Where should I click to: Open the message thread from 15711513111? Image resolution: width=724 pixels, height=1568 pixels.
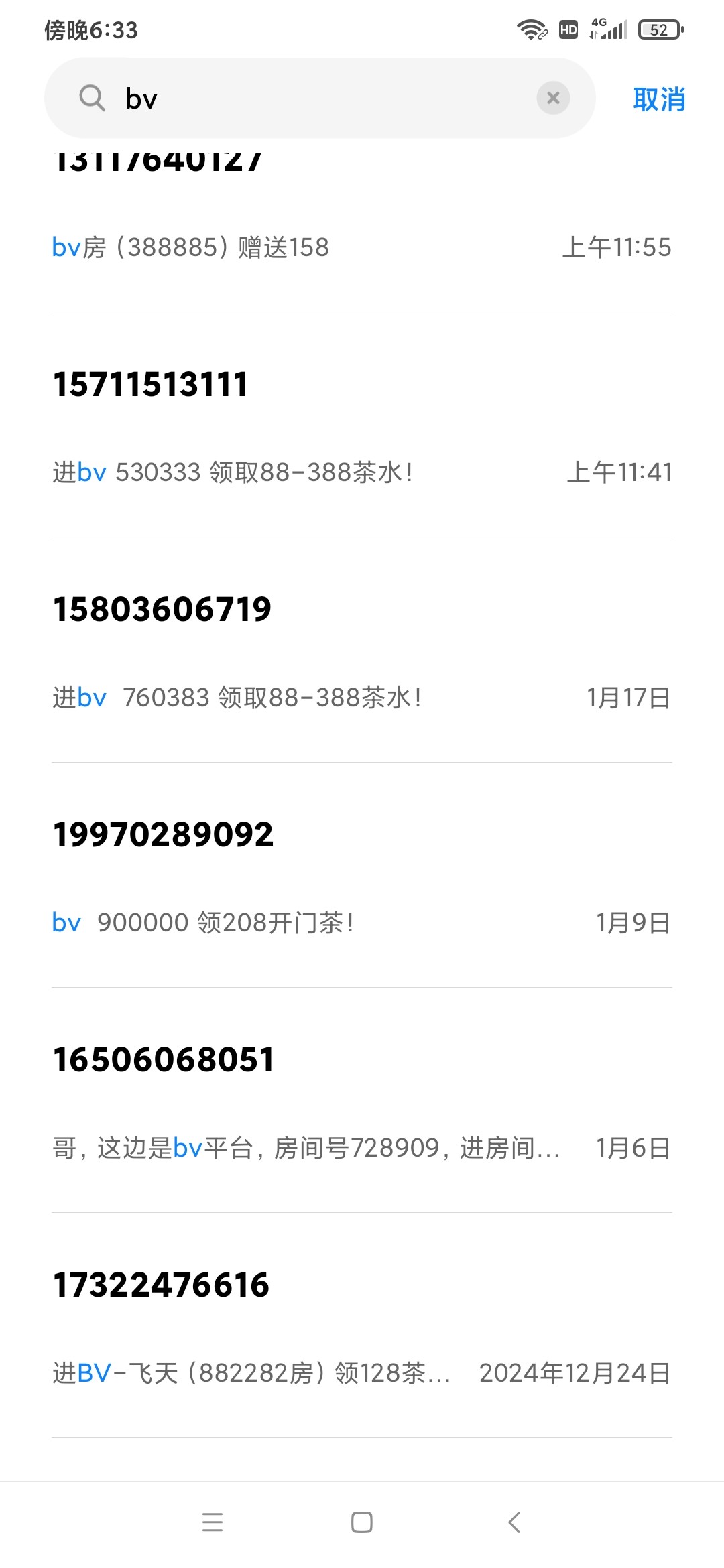click(362, 426)
